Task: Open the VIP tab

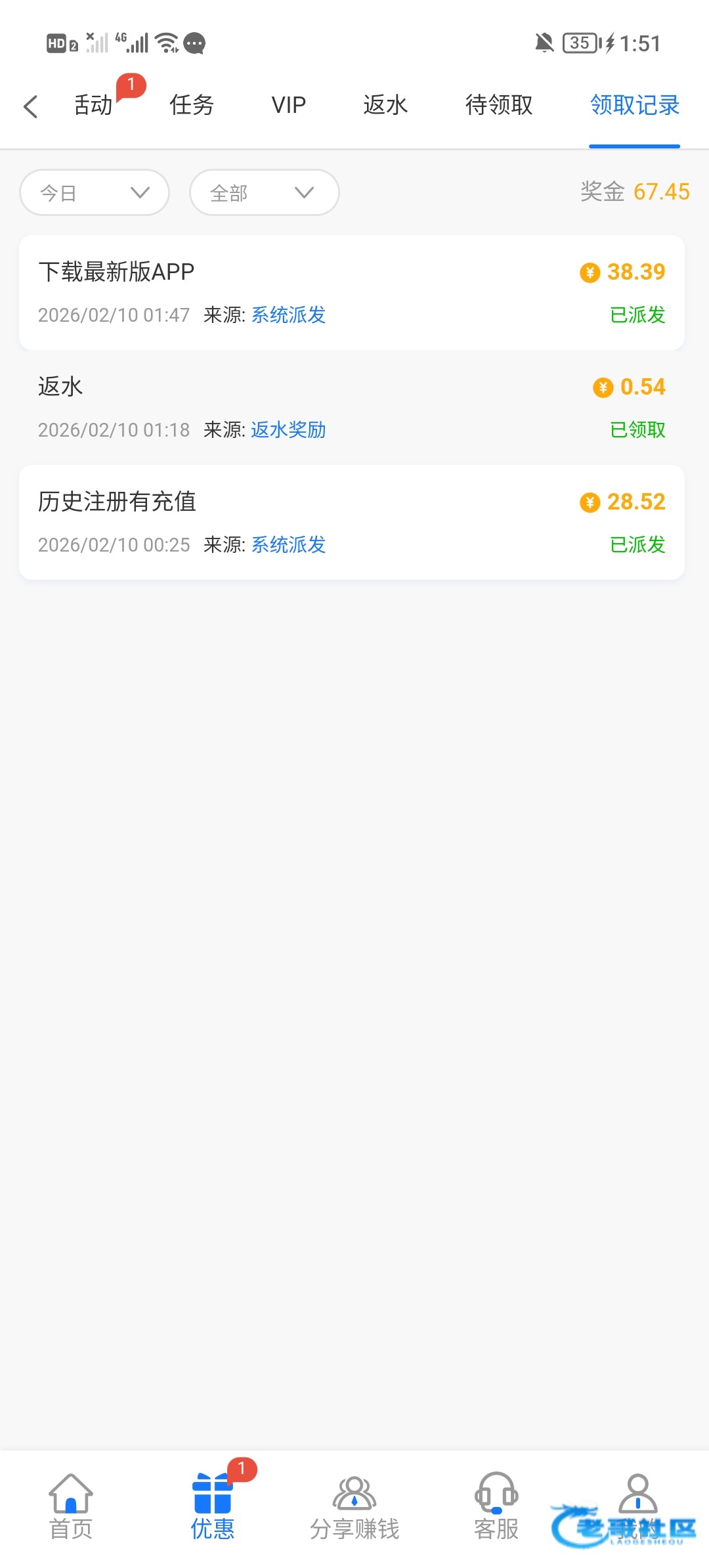Action: point(289,105)
